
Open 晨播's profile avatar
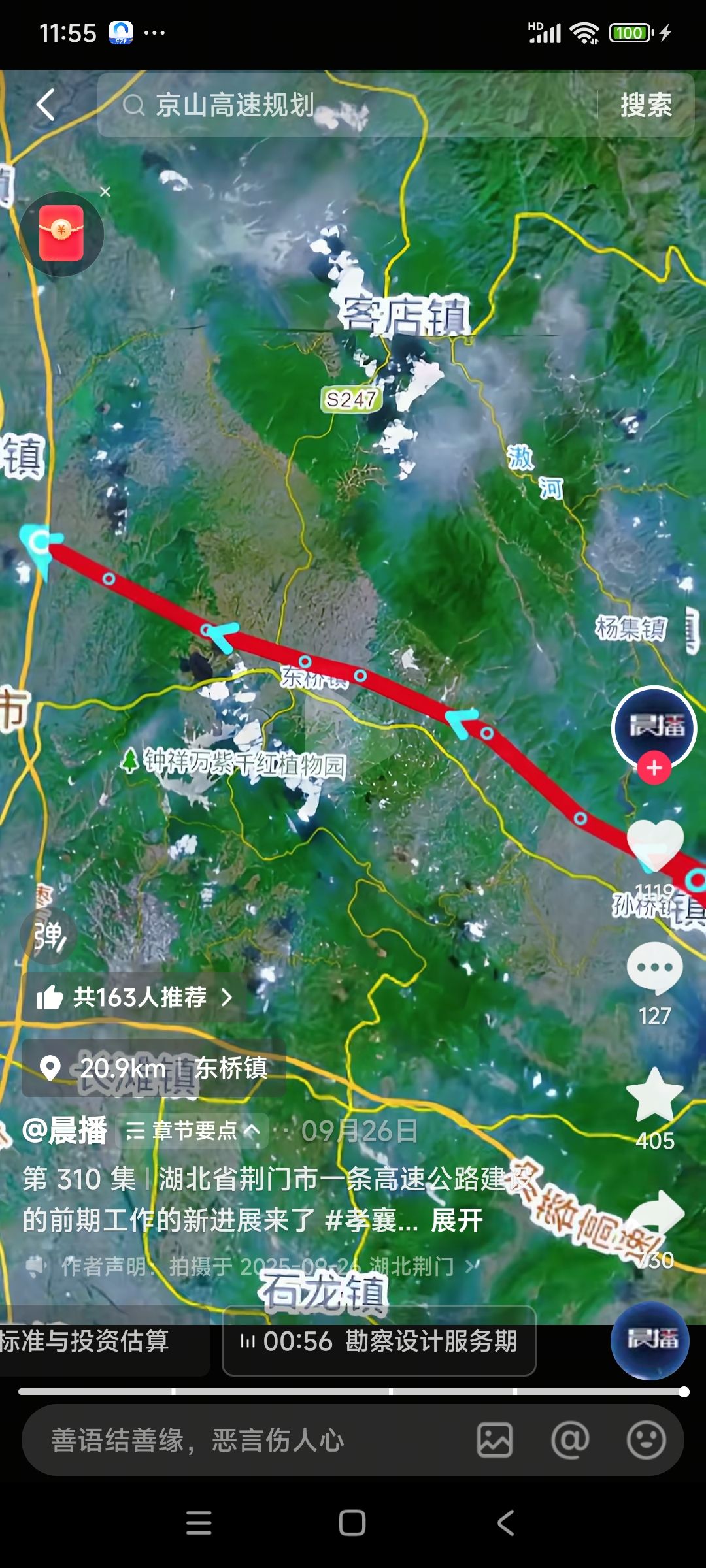[x=654, y=725]
